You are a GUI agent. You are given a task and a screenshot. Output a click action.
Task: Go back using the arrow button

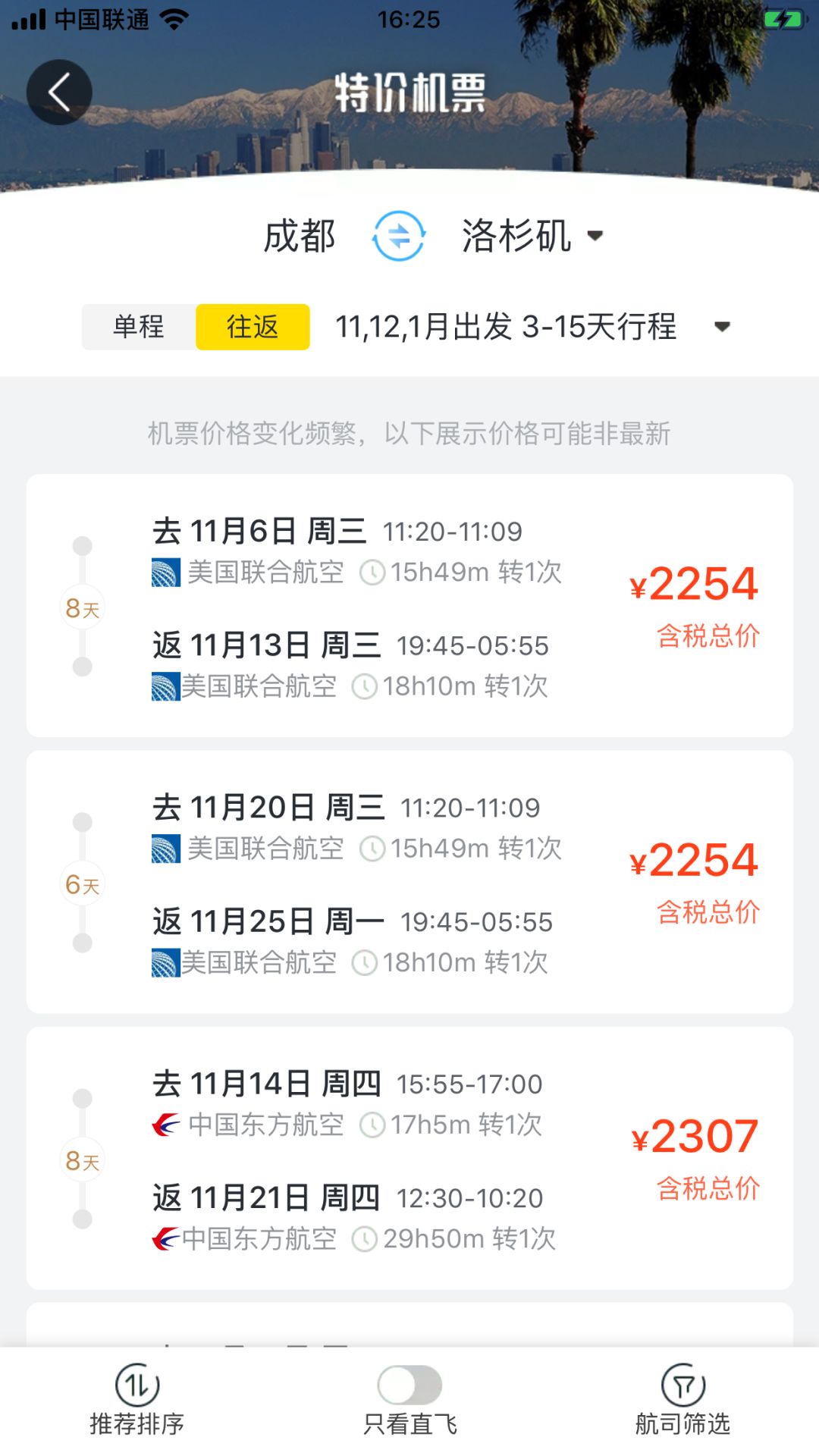pyautogui.click(x=59, y=93)
